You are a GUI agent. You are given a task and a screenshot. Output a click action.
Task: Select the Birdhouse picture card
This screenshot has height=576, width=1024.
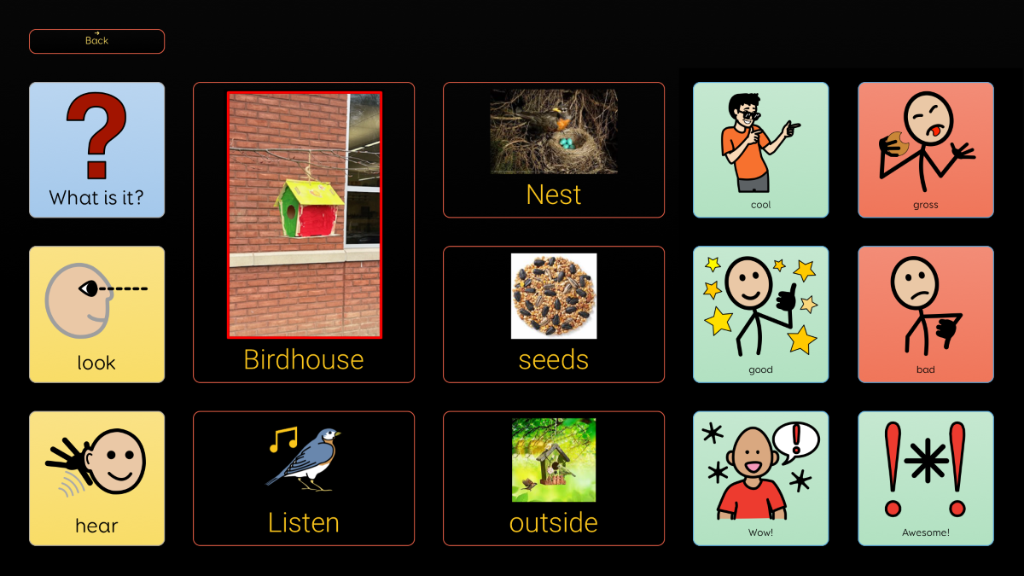[304, 232]
